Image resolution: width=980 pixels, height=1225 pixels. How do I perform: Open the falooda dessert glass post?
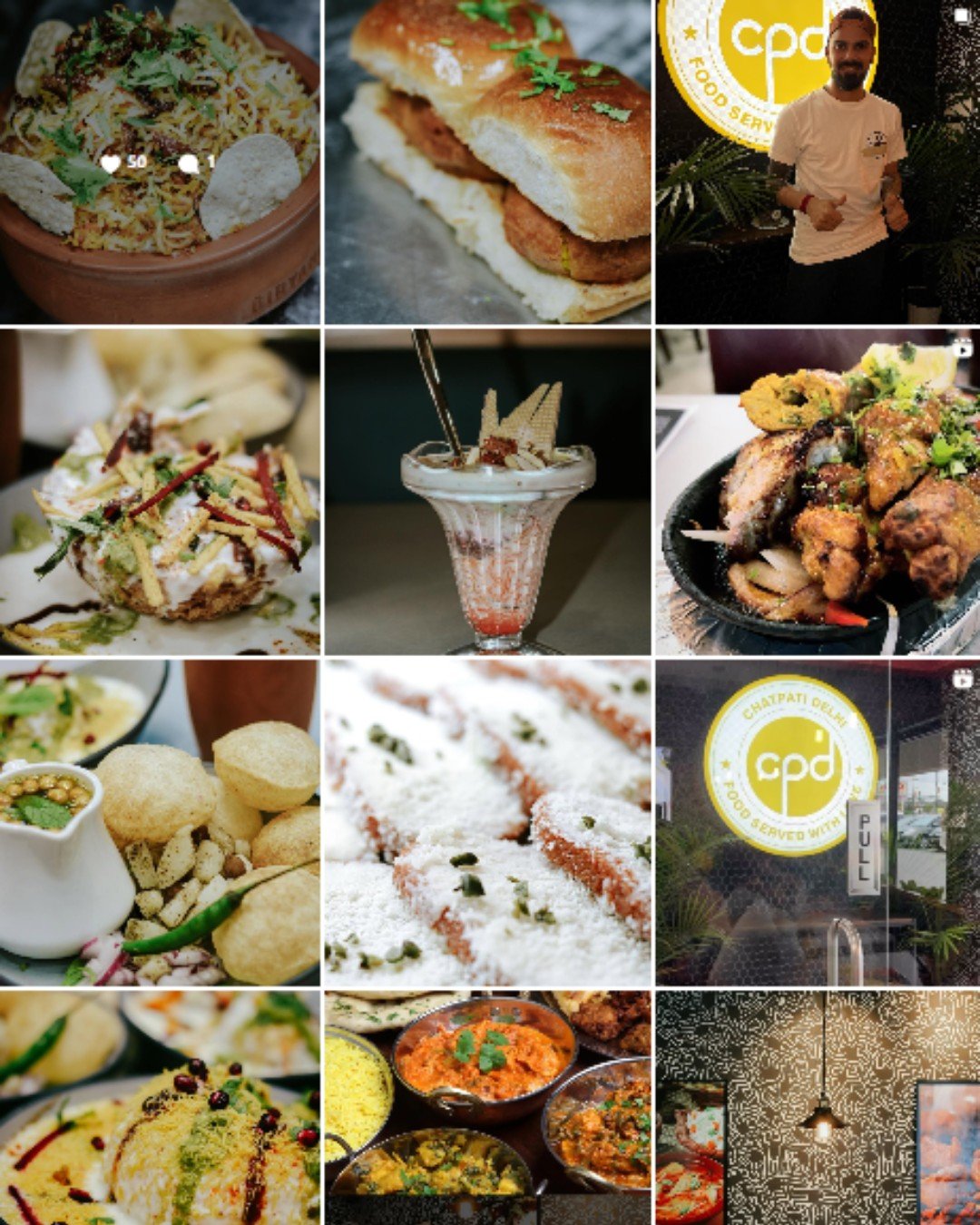488,491
